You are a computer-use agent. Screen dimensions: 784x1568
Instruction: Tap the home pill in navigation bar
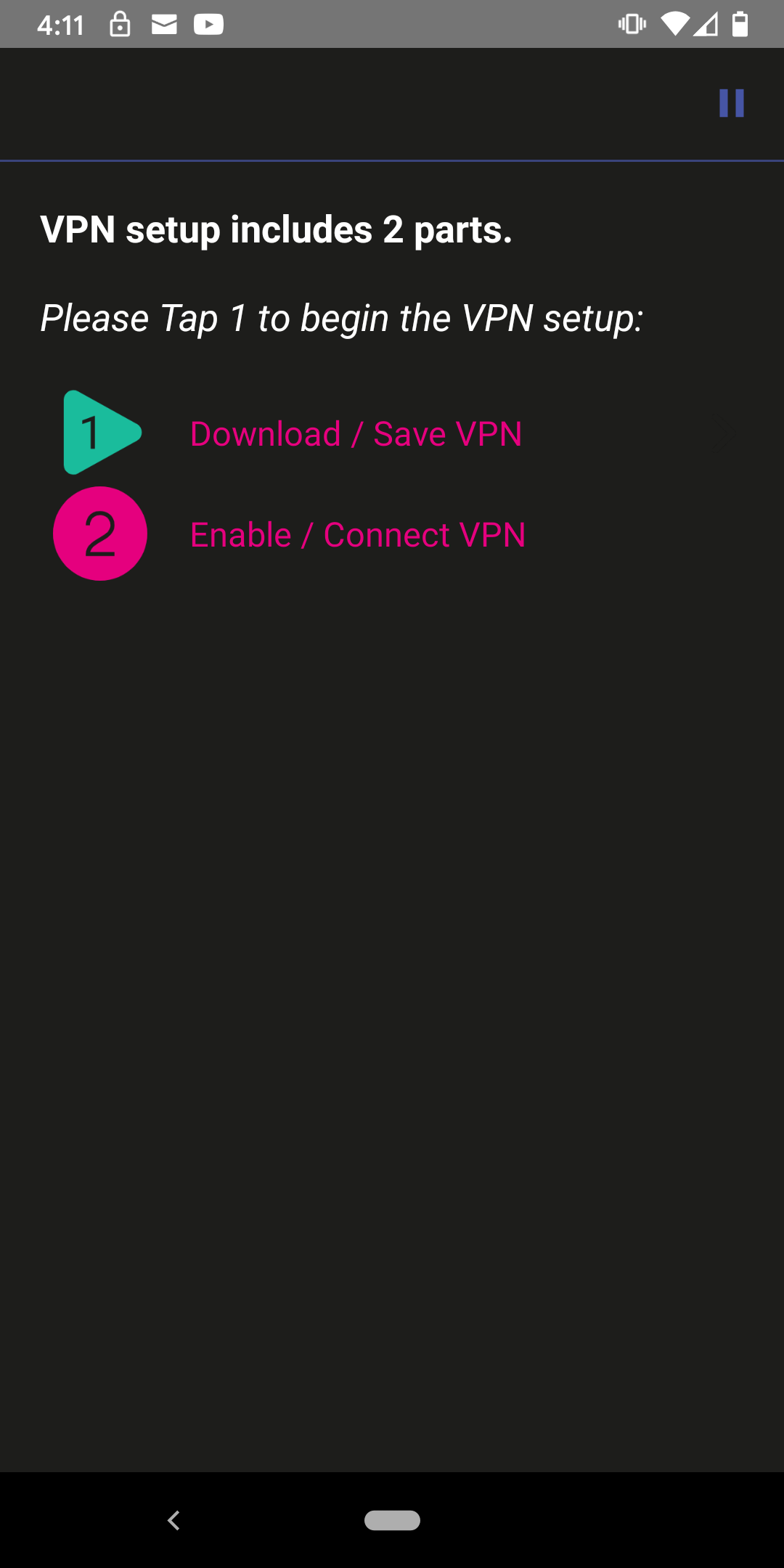click(x=392, y=1520)
